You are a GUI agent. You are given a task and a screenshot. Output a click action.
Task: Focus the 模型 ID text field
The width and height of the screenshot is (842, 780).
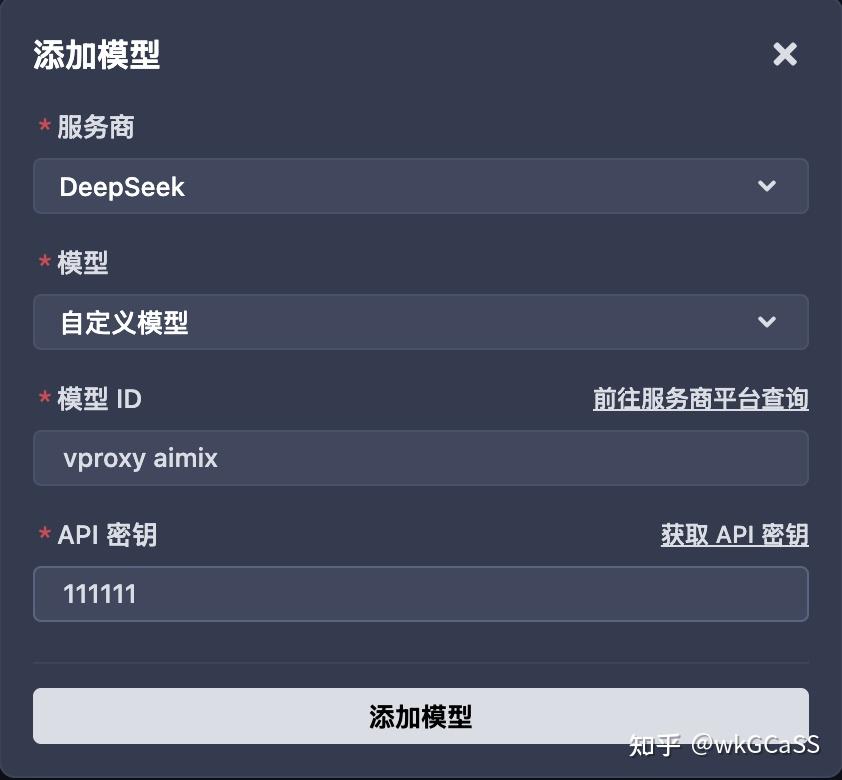420,458
